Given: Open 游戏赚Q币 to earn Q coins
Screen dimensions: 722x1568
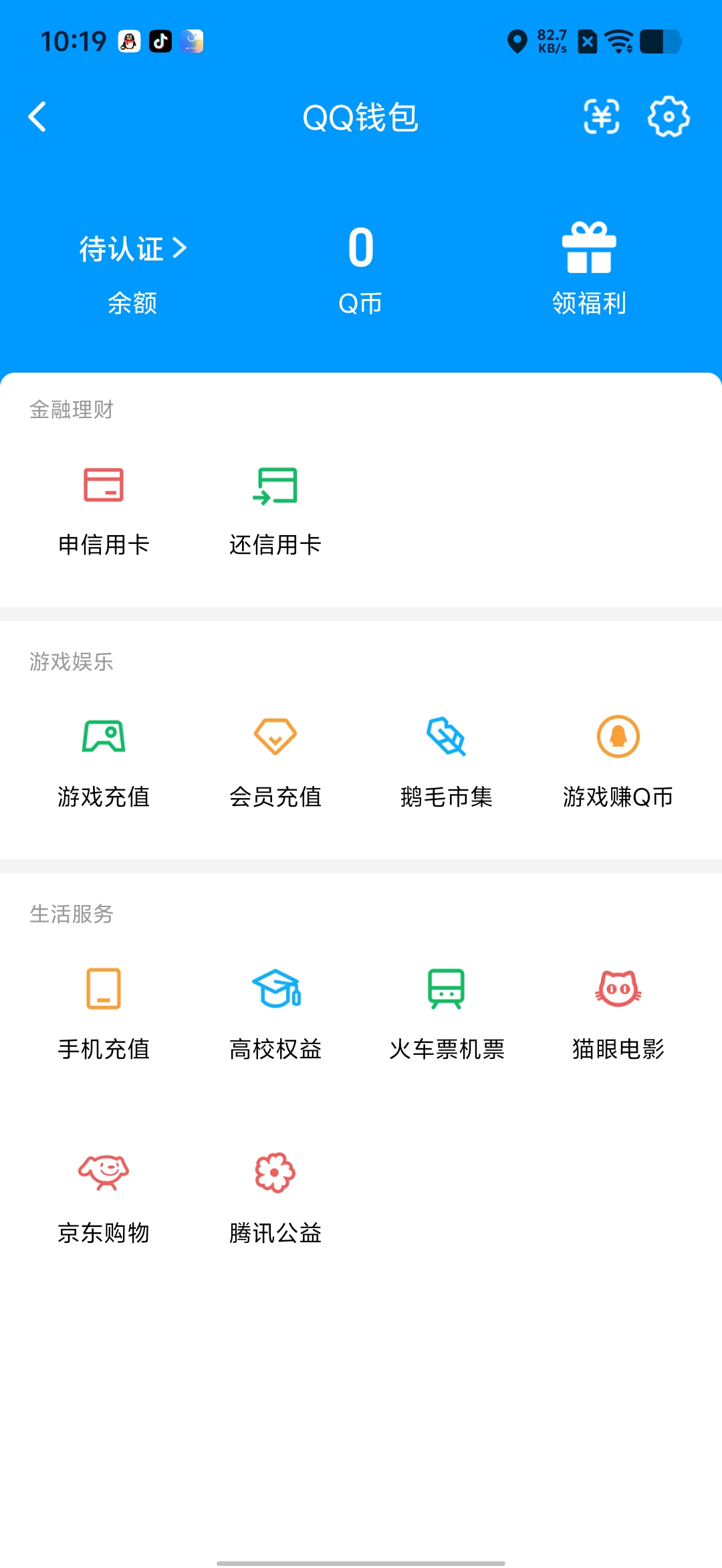Looking at the screenshot, I should [618, 763].
